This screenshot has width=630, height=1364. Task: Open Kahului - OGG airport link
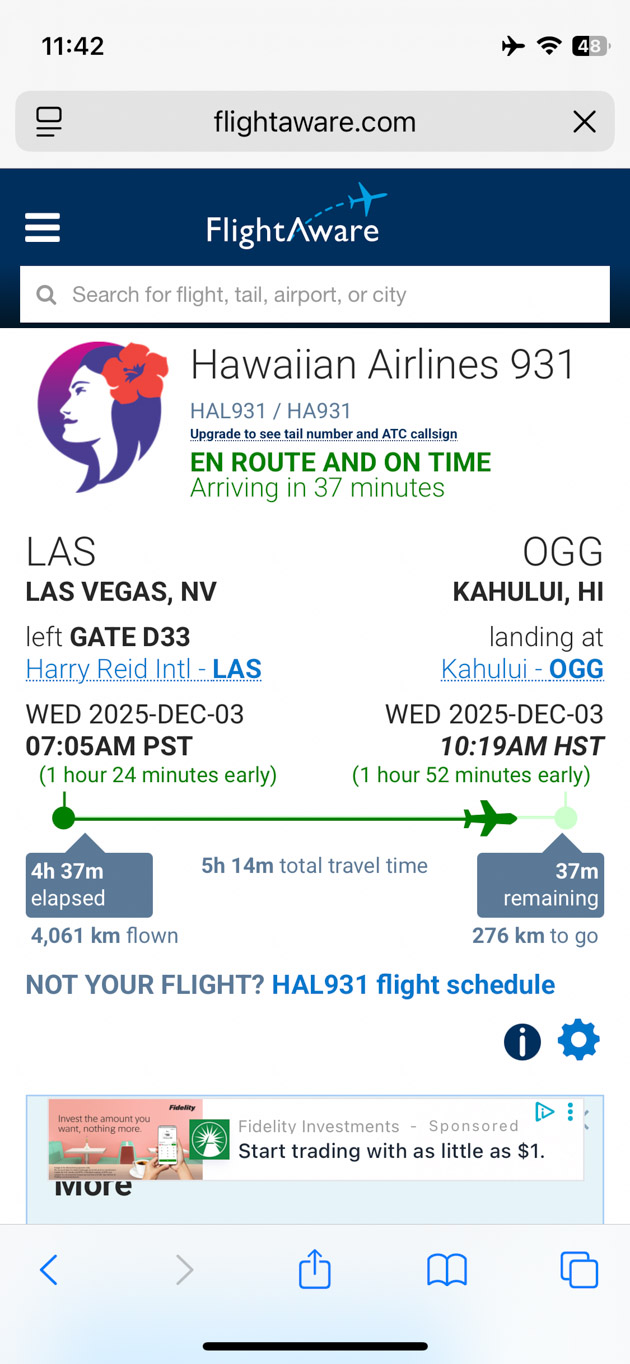[522, 669]
